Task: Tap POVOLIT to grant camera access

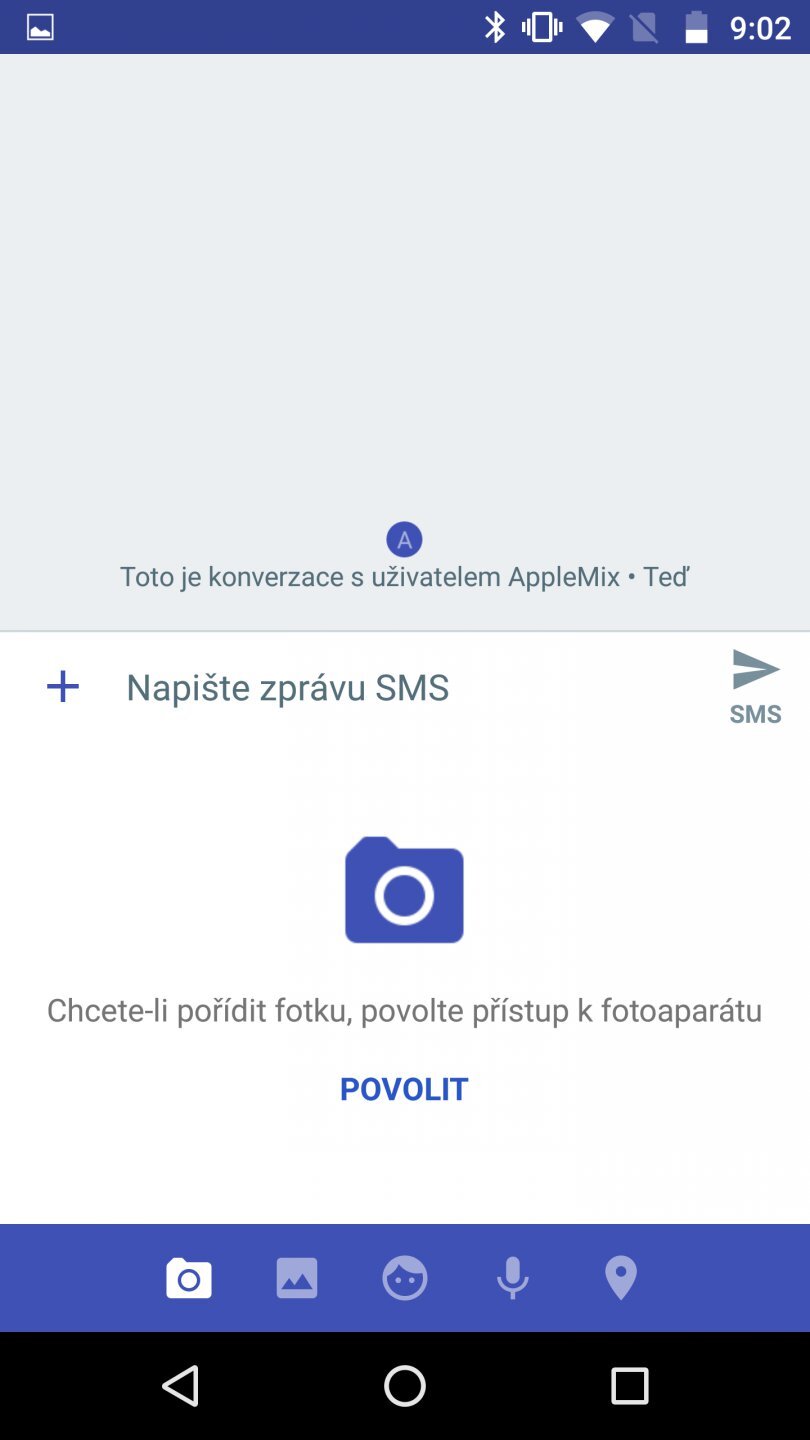Action: pyautogui.click(x=404, y=1088)
